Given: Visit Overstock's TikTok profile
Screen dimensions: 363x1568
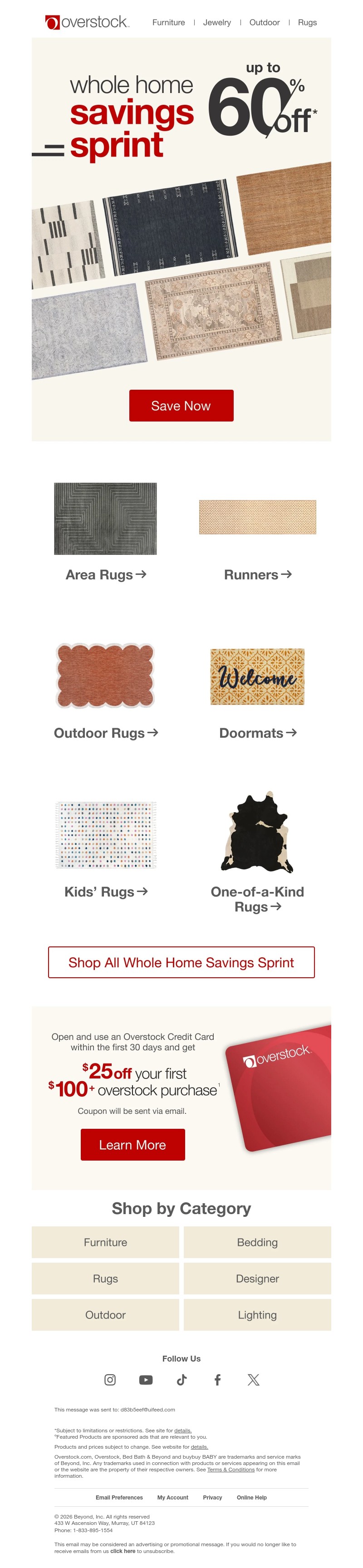Looking at the screenshot, I should (181, 1379).
